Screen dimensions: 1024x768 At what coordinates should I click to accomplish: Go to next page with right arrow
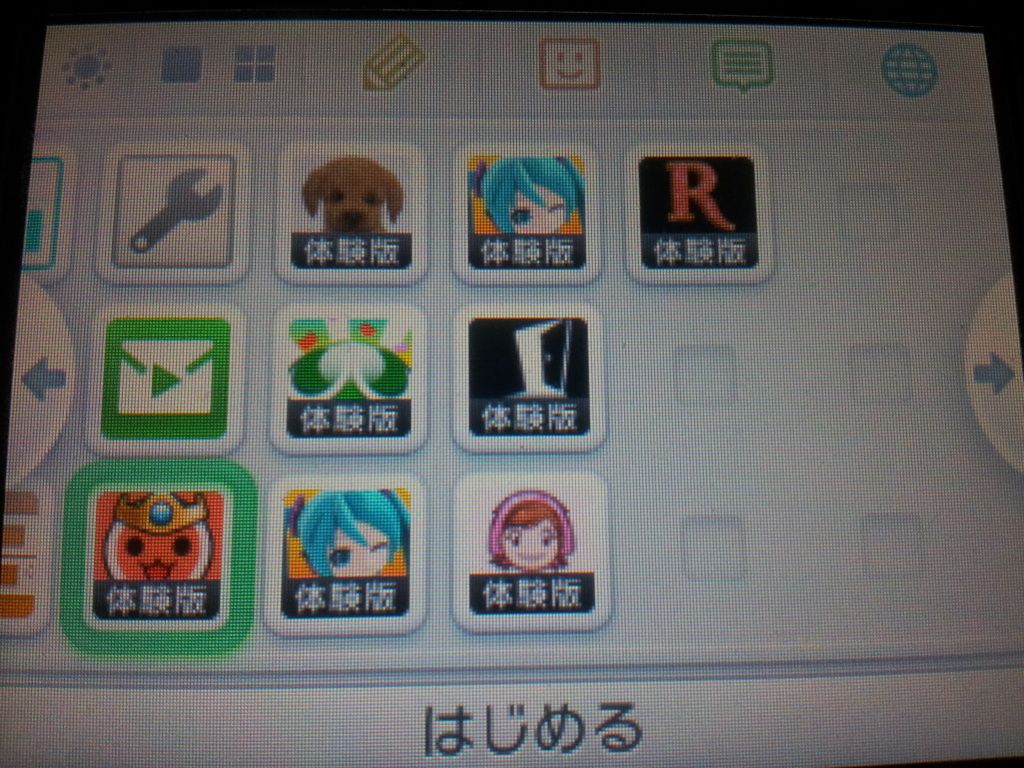[x=993, y=375]
